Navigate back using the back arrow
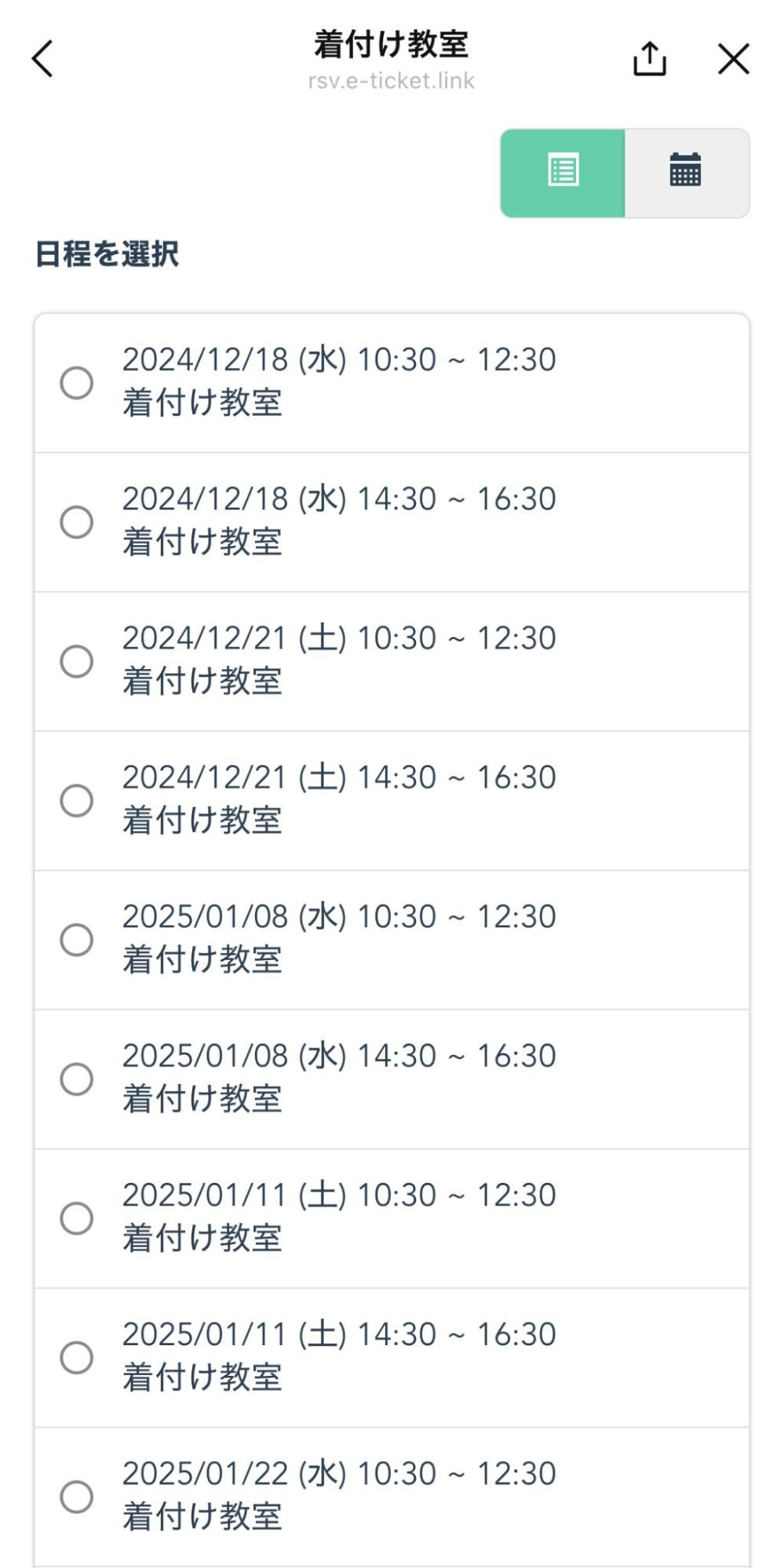The image size is (784, 1568). [x=42, y=58]
